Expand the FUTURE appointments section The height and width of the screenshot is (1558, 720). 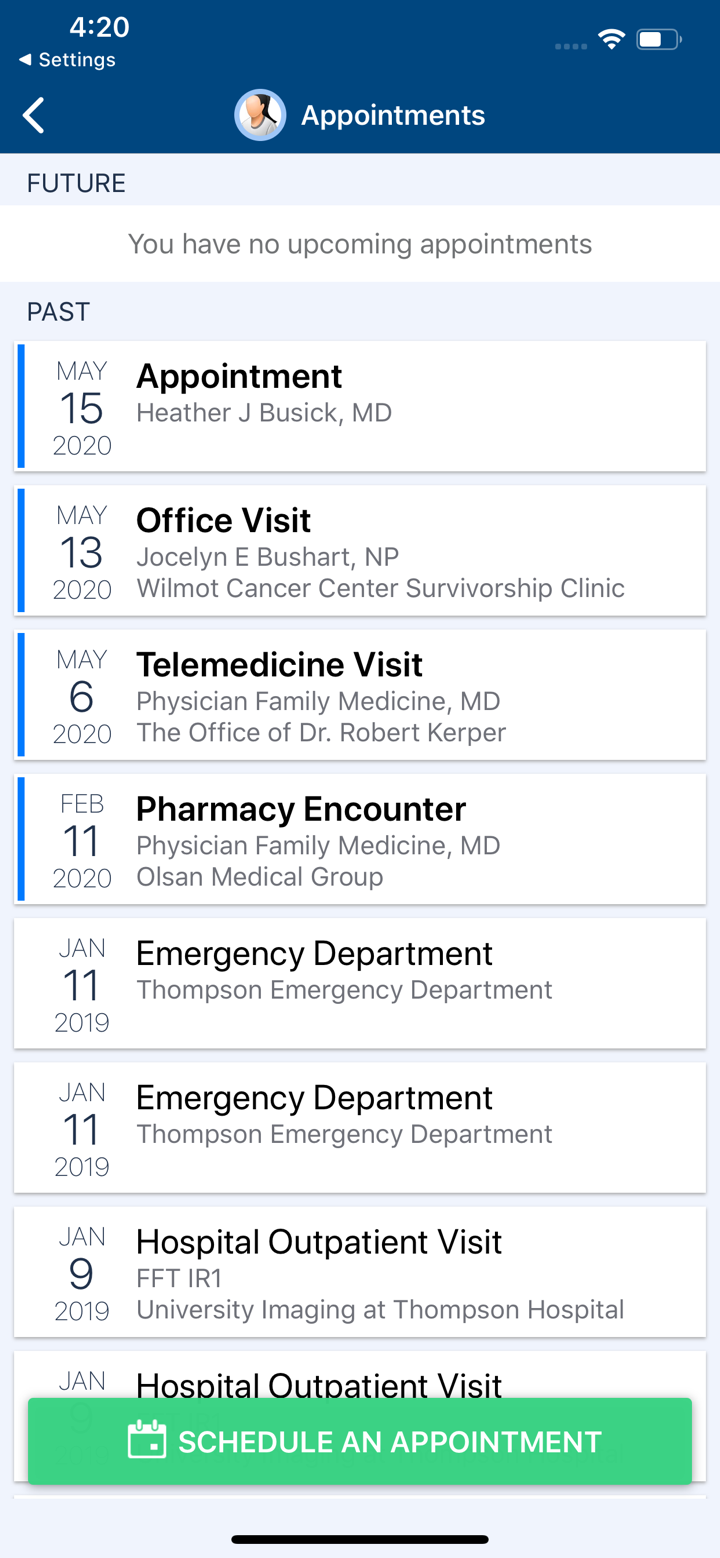point(75,183)
